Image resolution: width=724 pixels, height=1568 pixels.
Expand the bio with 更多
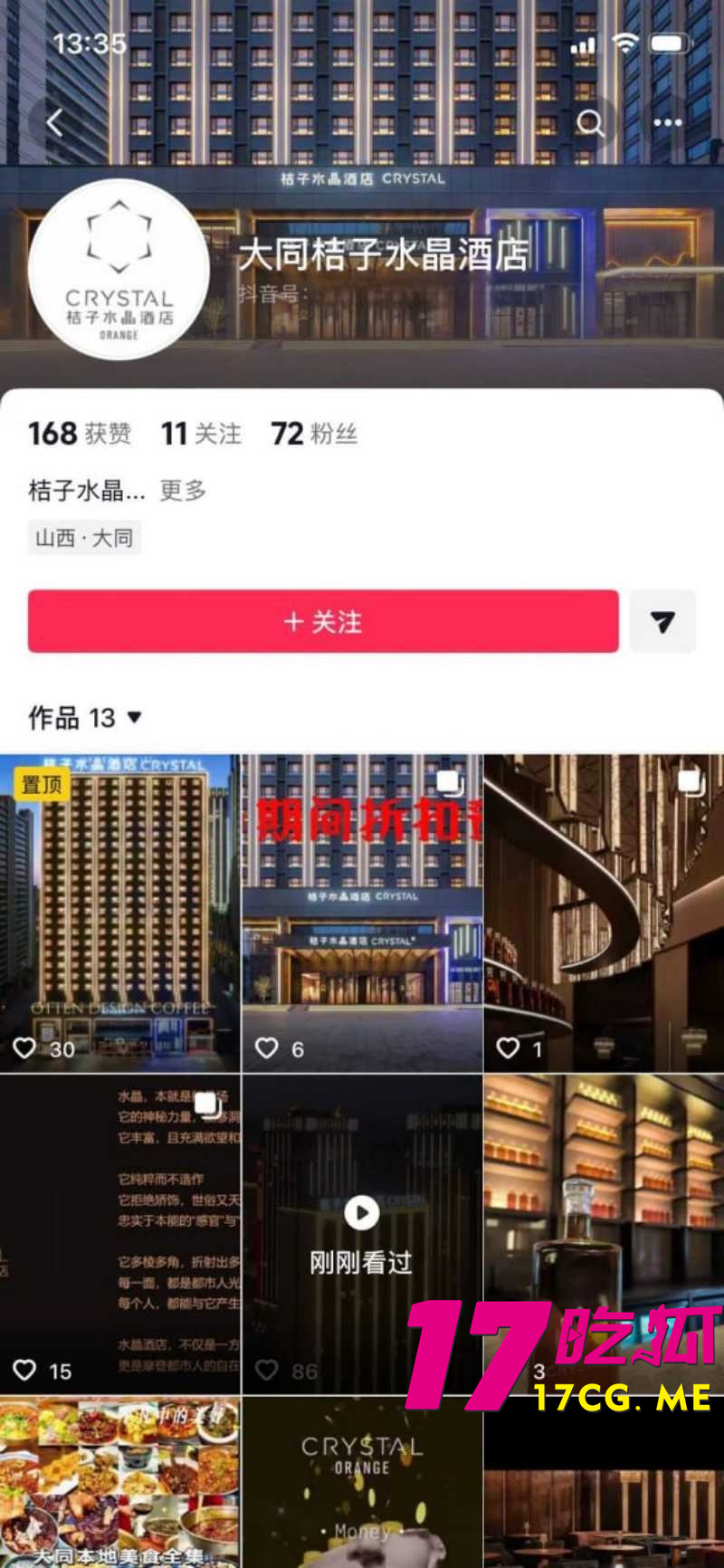pyautogui.click(x=182, y=490)
